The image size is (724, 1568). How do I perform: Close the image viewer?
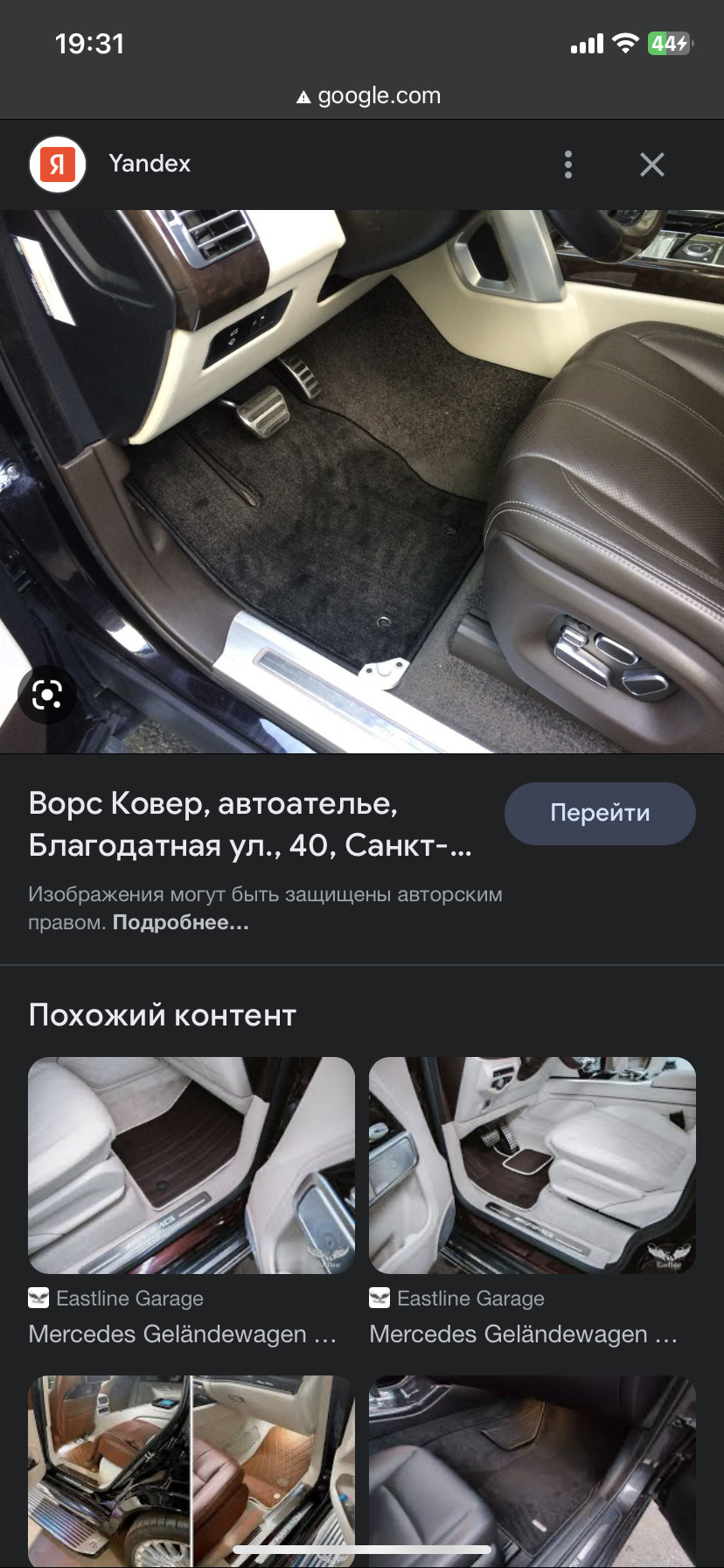pyautogui.click(x=652, y=164)
